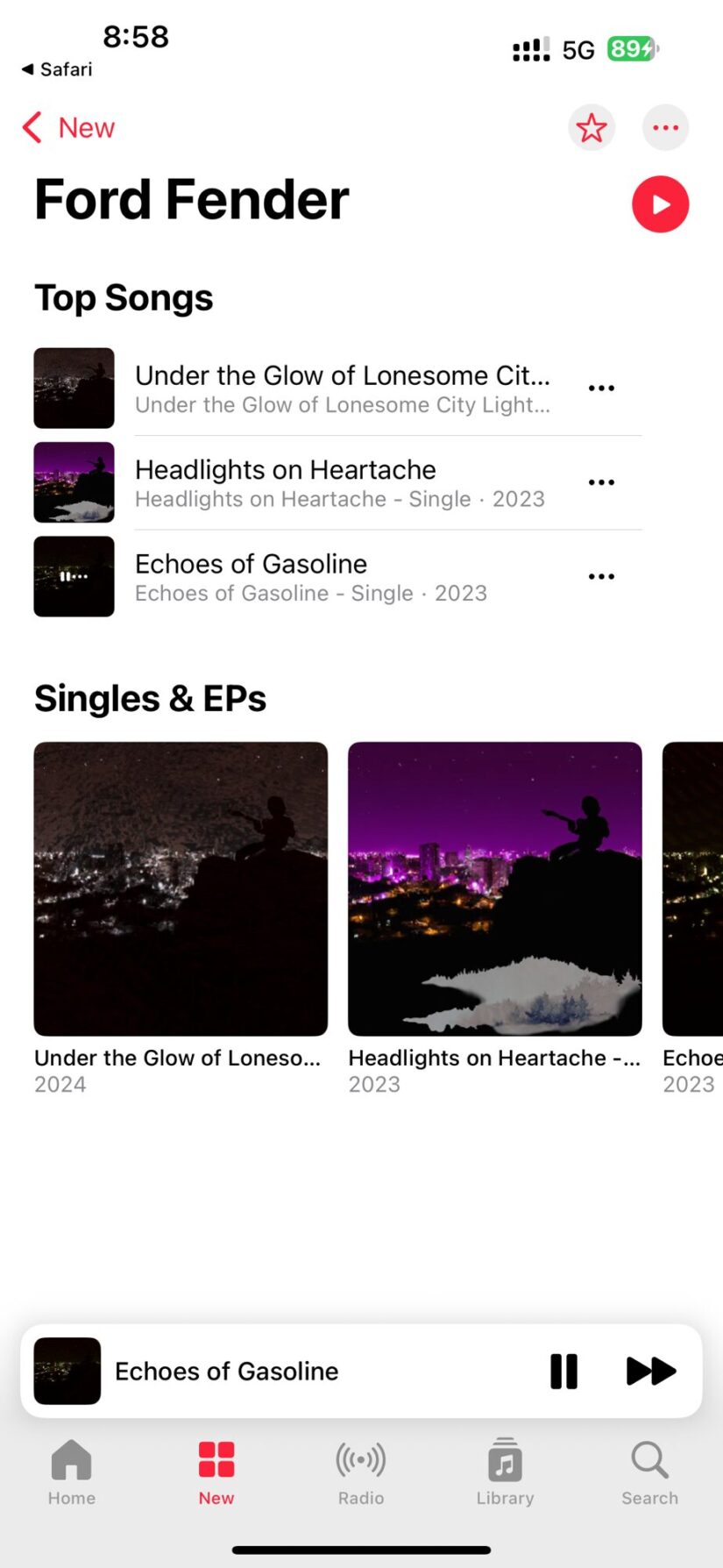The width and height of the screenshot is (723, 1568).
Task: Open options for Headlights on Heartache song
Action: pos(601,482)
